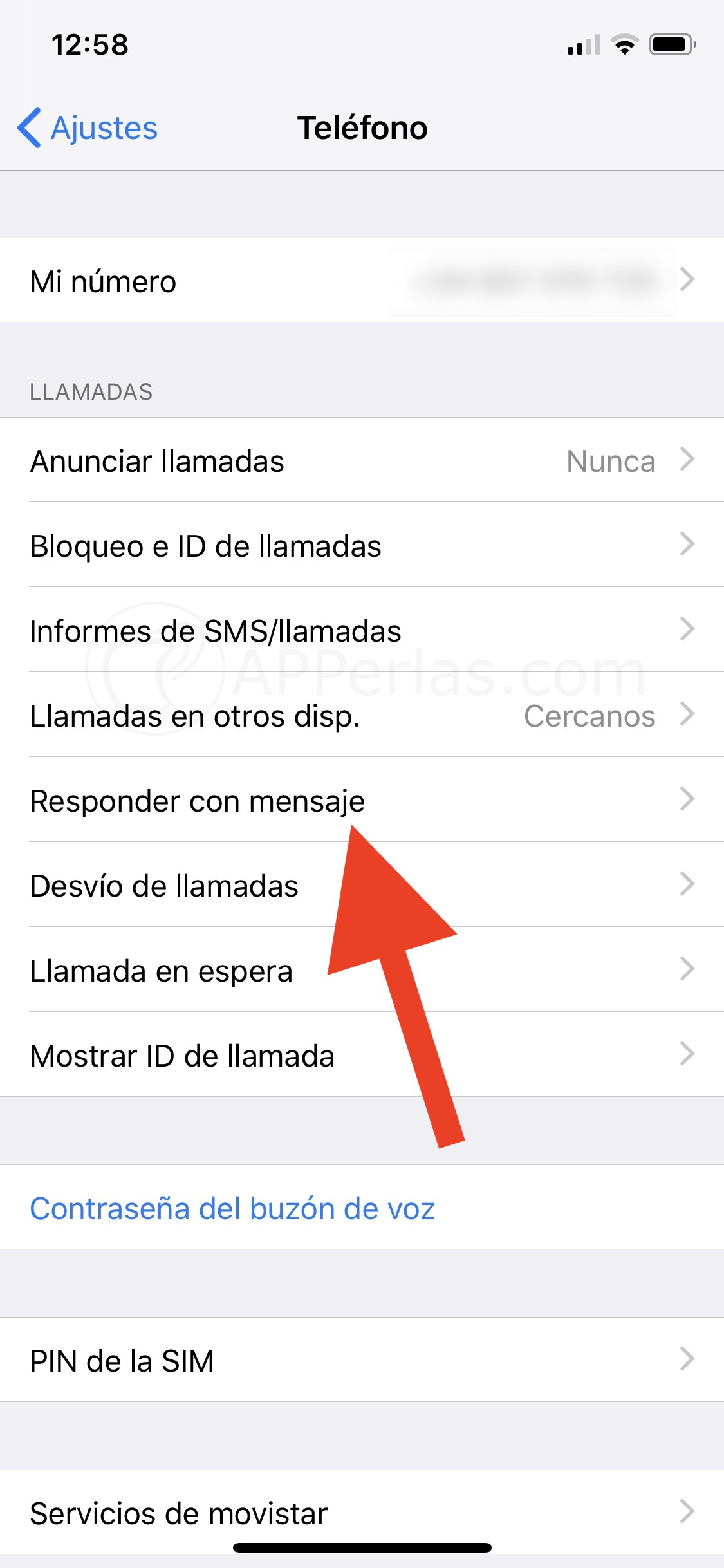Screen dimensions: 724x1568
Task: Open Mostrar ID de llamada via its chevron
Action: [688, 1054]
